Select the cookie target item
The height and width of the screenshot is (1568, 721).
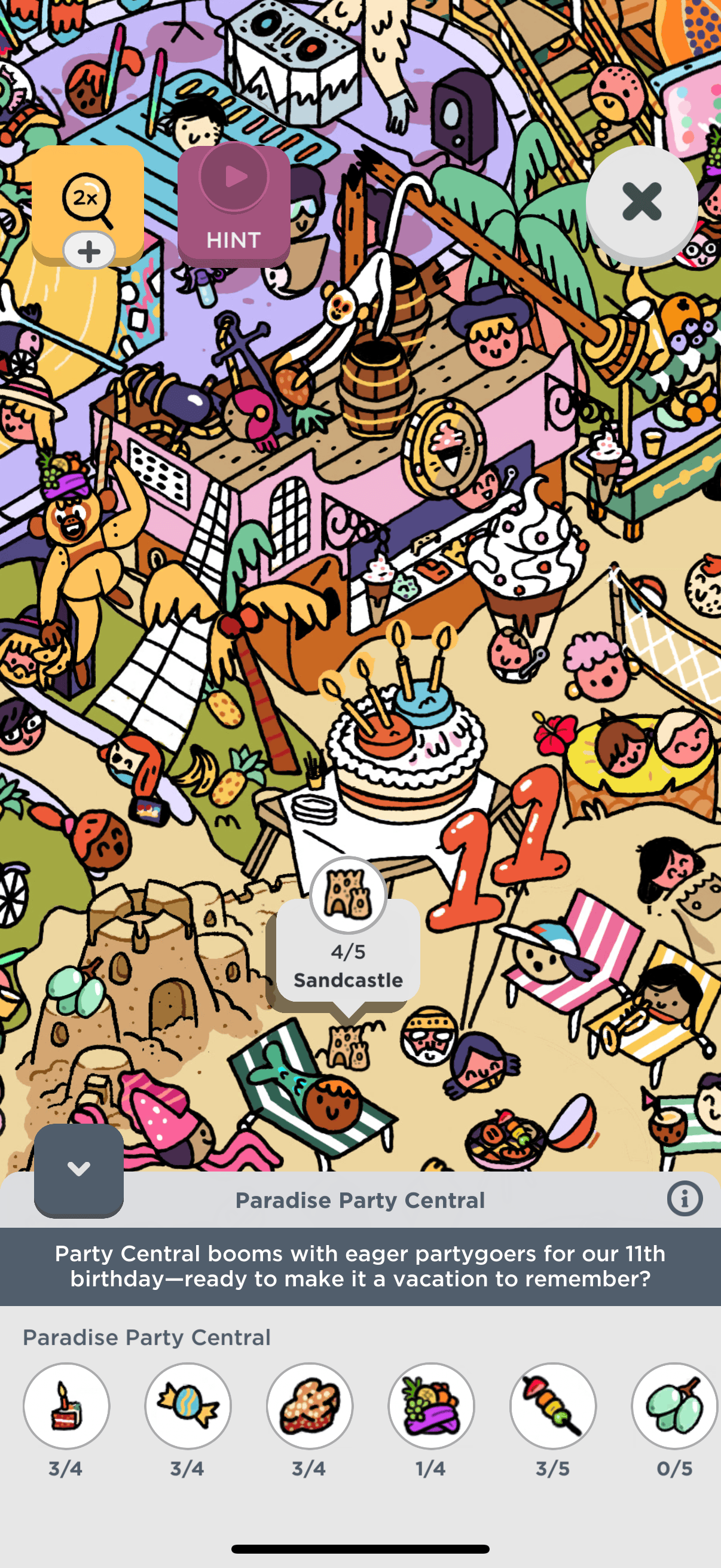pos(310,1405)
